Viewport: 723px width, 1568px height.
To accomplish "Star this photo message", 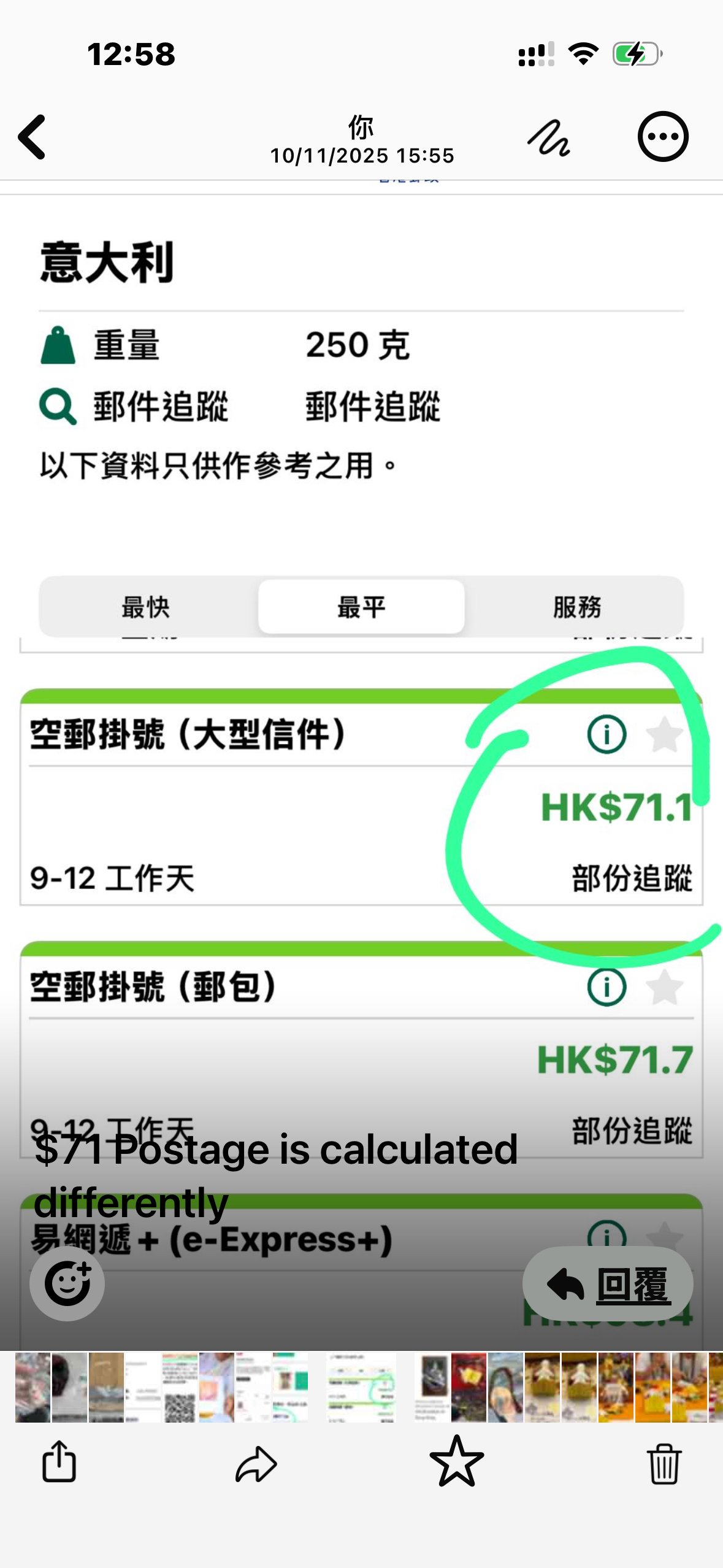I will coord(457,1462).
